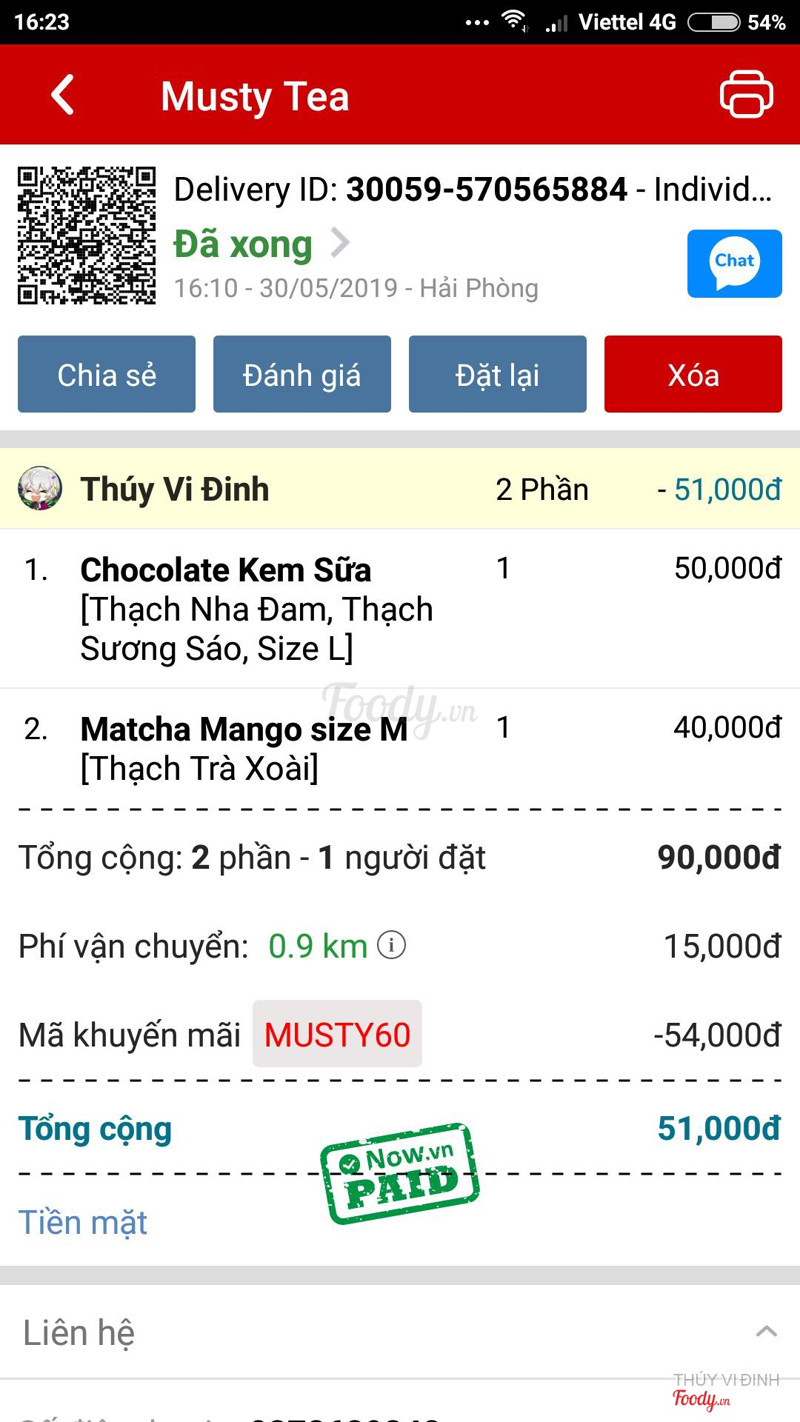Collapse the Liên hệ section

pos(766,1331)
